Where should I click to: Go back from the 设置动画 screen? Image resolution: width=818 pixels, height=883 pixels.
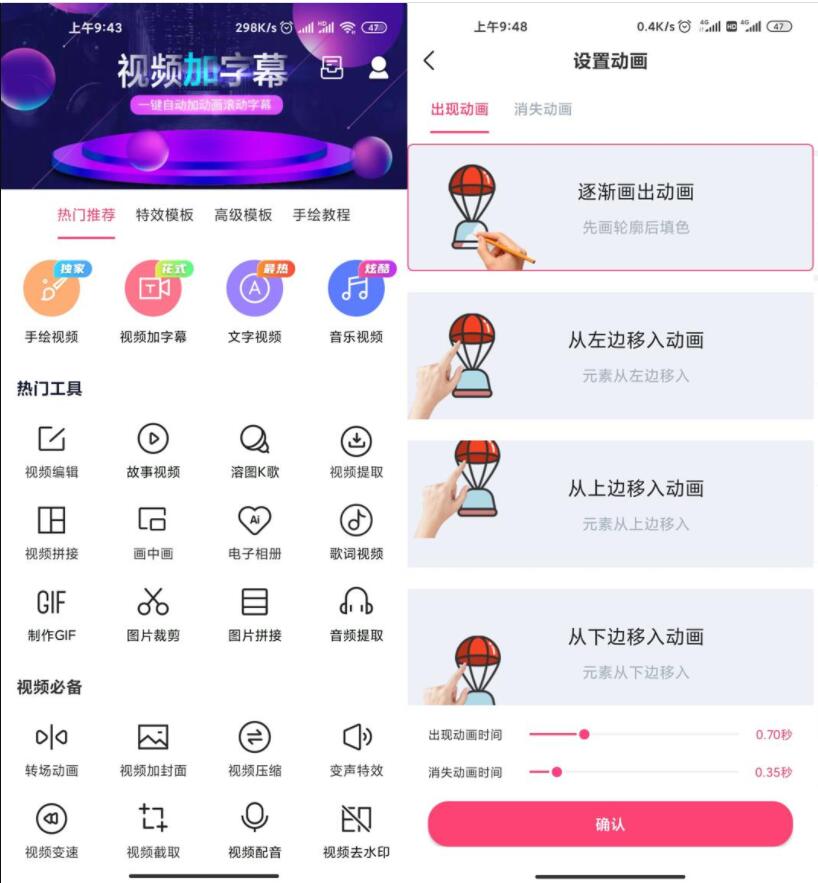[429, 61]
